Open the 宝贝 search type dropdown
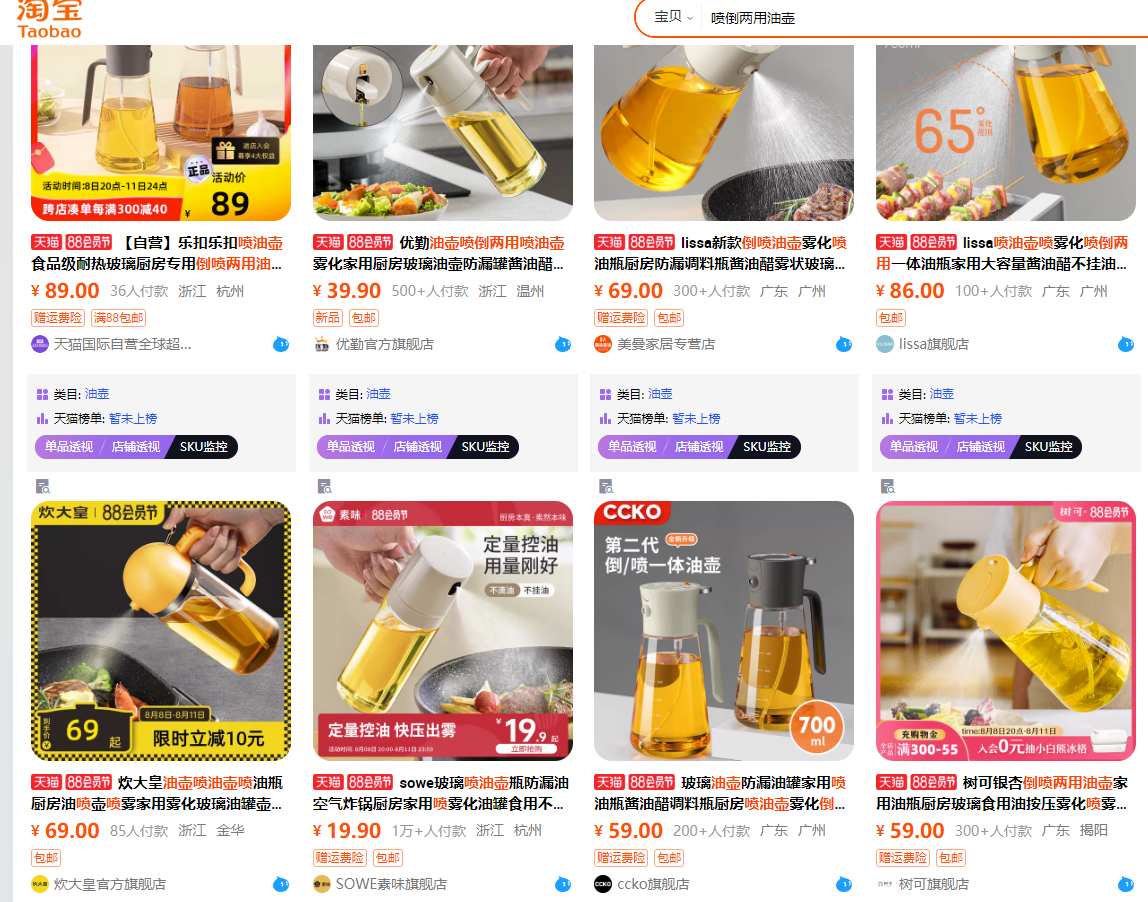The width and height of the screenshot is (1148, 902). pyautogui.click(x=673, y=17)
